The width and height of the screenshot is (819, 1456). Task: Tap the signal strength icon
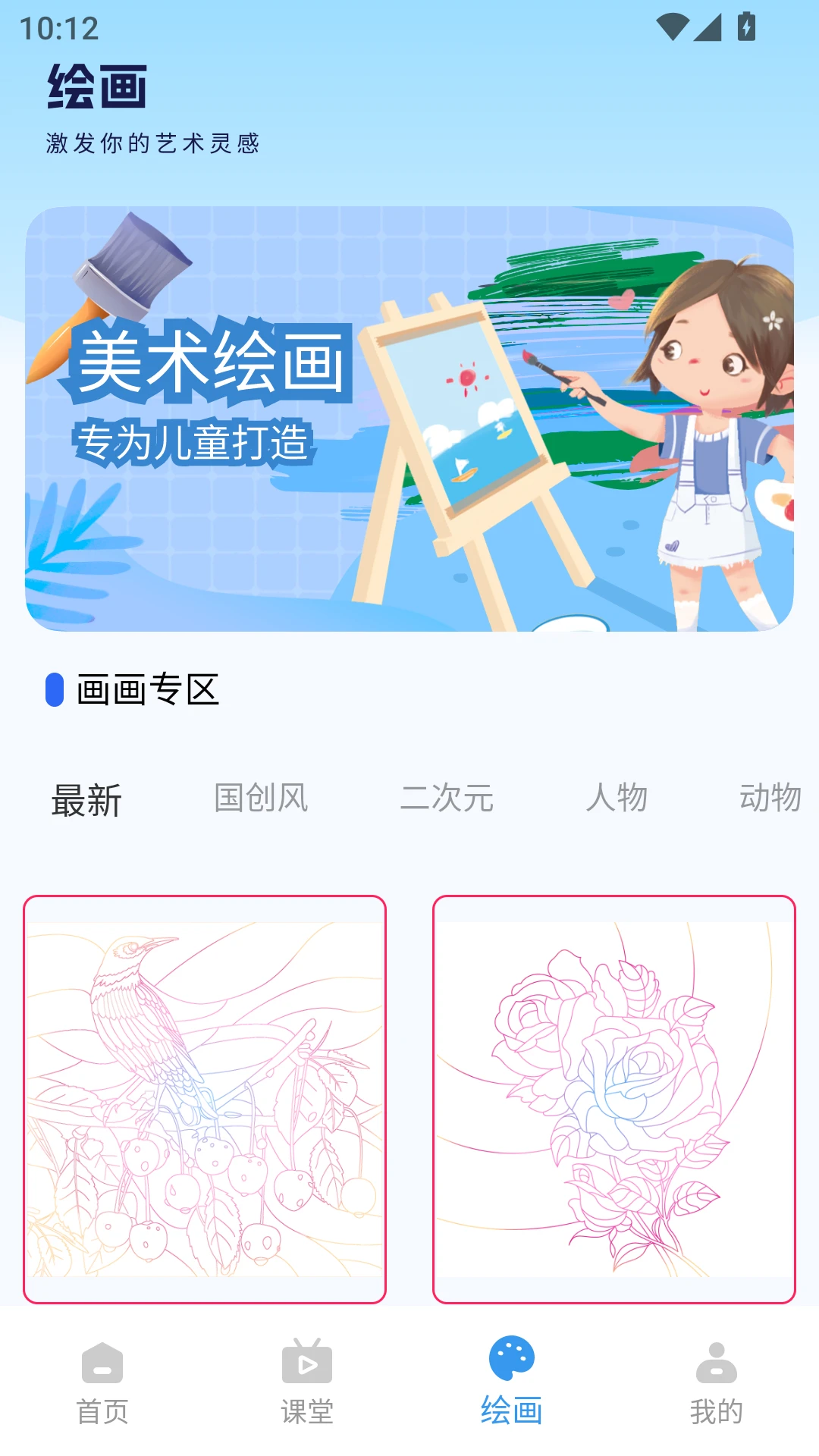[708, 25]
